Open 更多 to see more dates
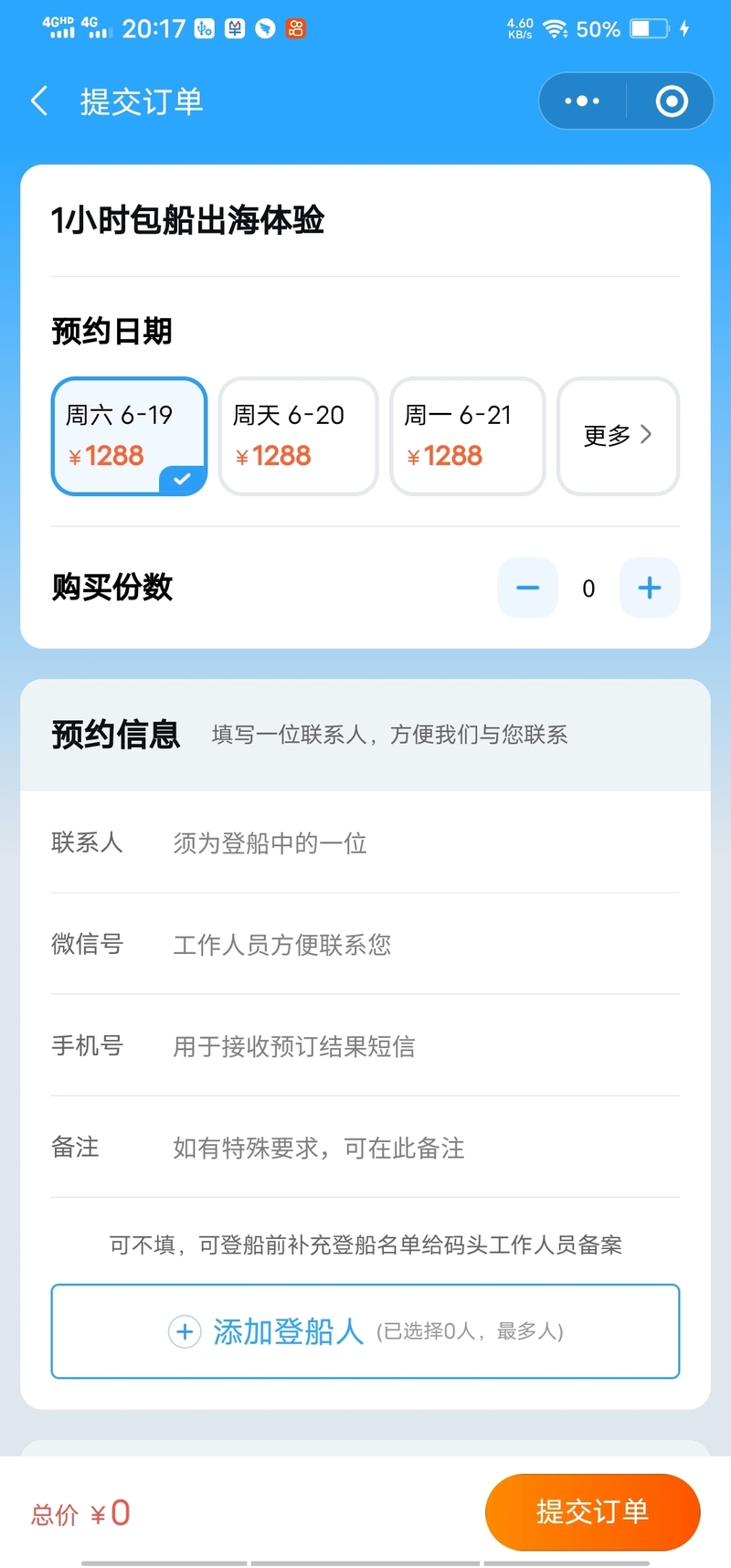 pyautogui.click(x=618, y=436)
